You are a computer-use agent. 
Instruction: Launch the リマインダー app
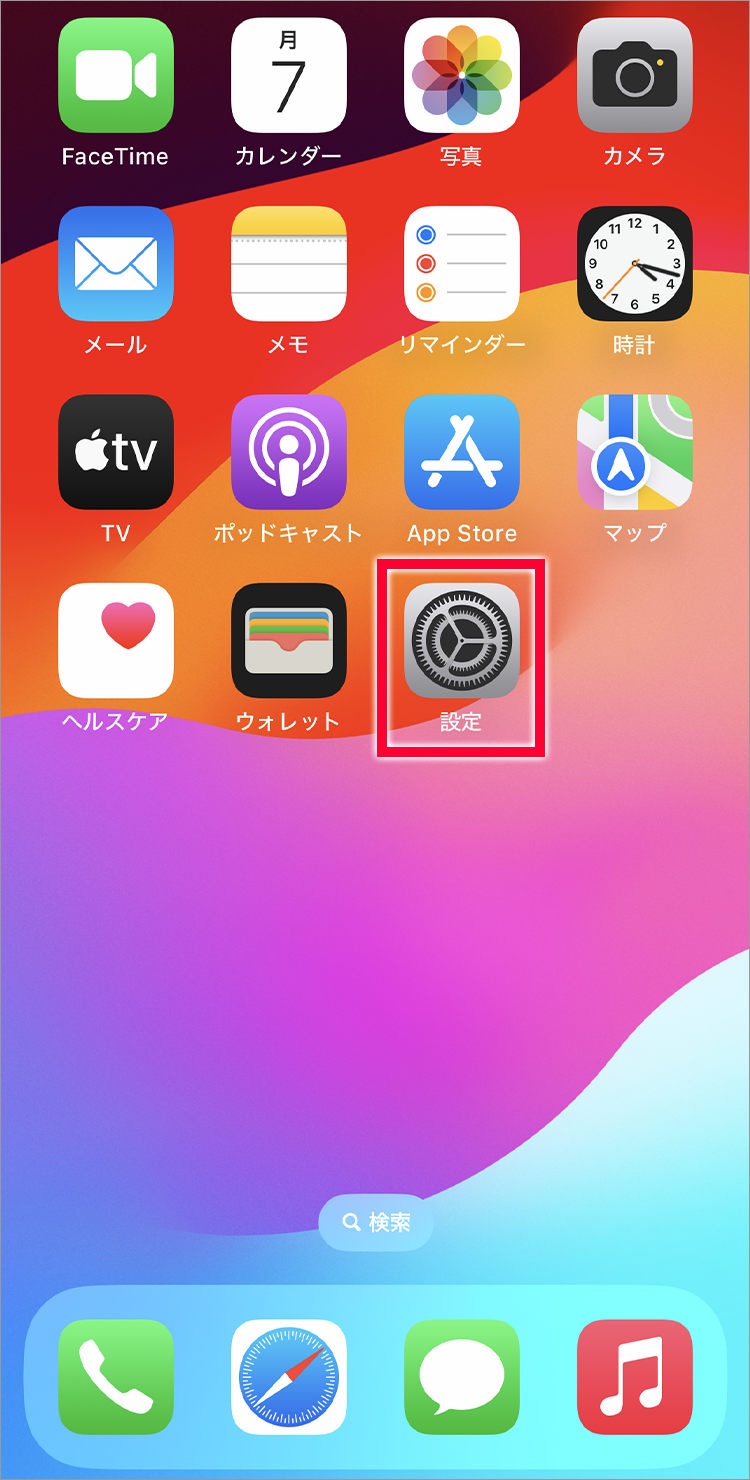click(x=462, y=264)
